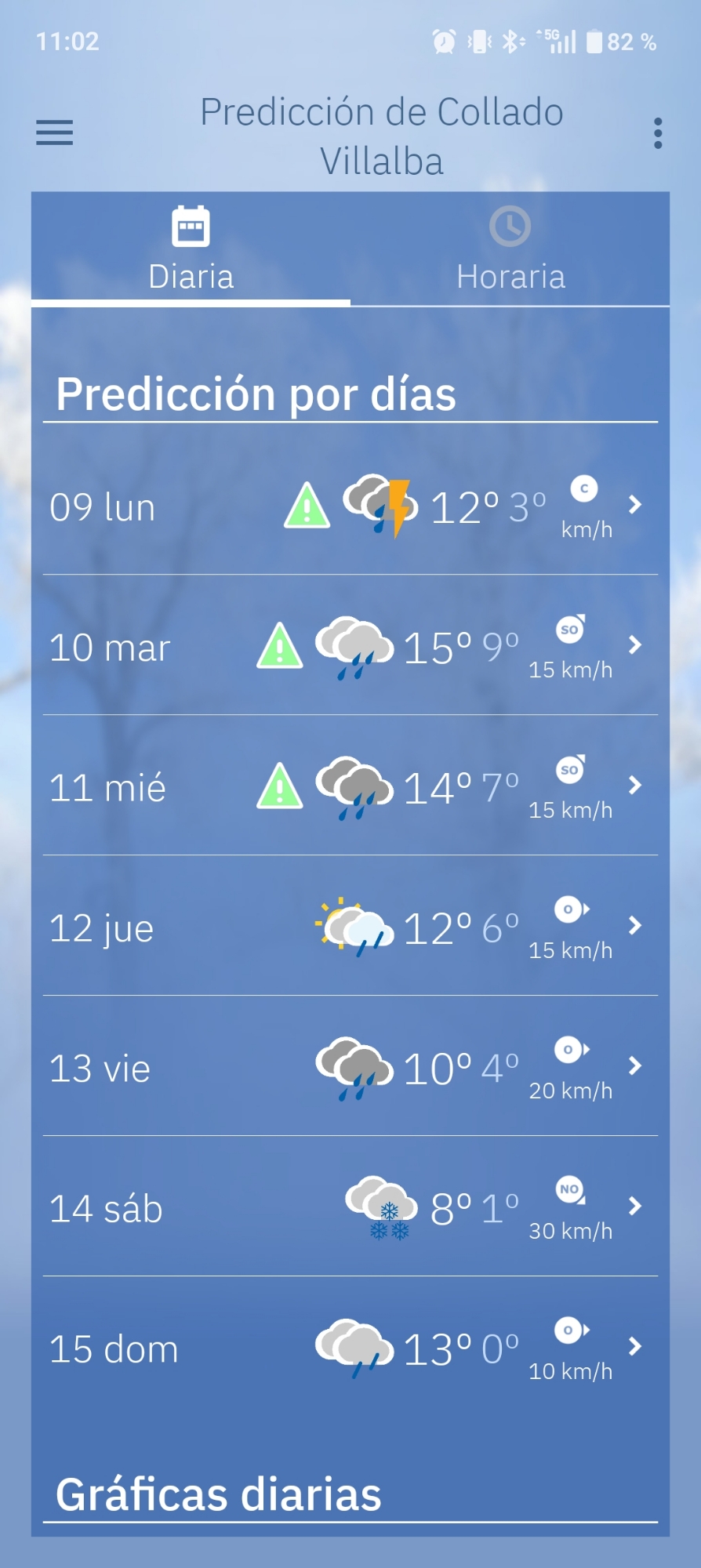The image size is (701, 1568).
Task: Tap the warning triangle on 09 lun
Action: click(x=307, y=506)
